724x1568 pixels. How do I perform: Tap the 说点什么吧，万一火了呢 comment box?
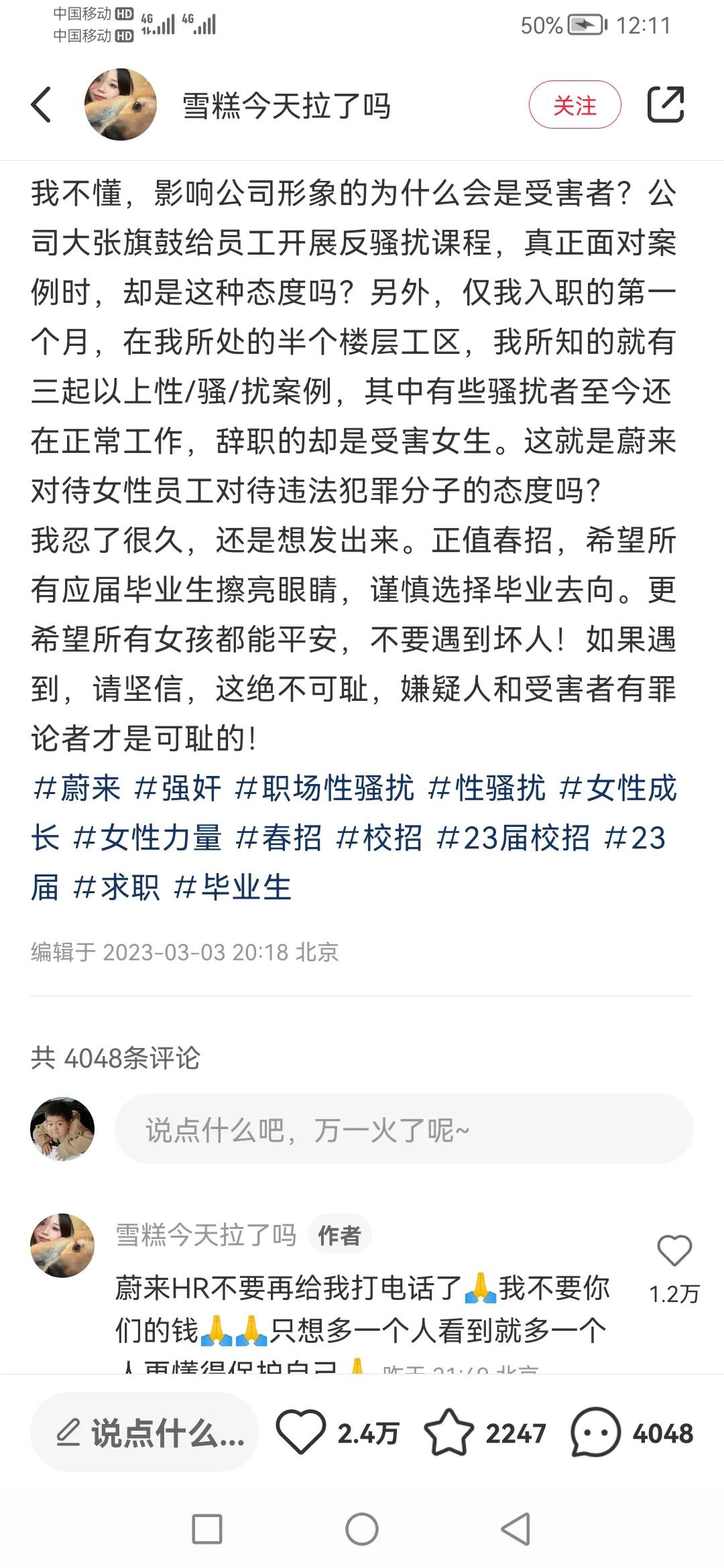pyautogui.click(x=404, y=1130)
